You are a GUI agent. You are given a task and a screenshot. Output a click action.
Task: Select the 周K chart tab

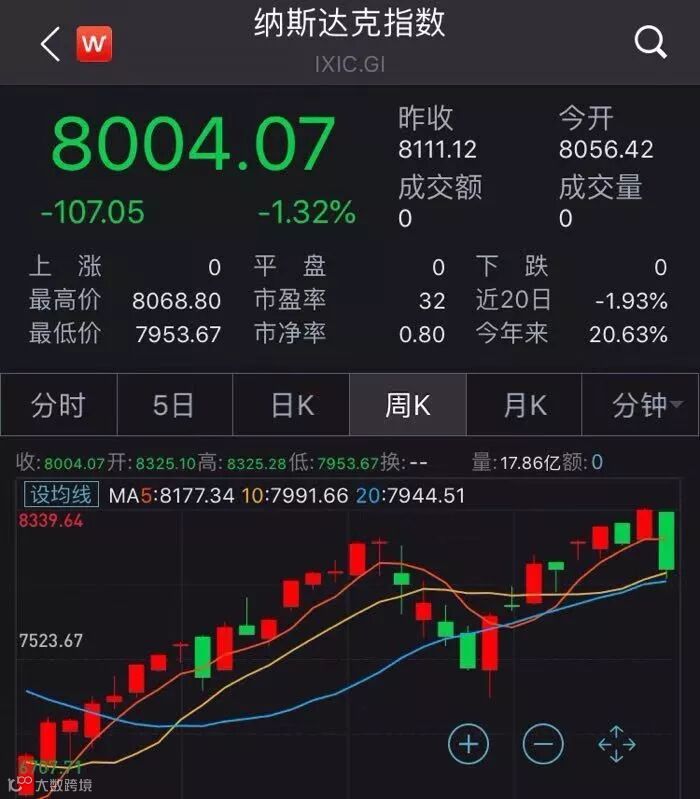(x=408, y=405)
